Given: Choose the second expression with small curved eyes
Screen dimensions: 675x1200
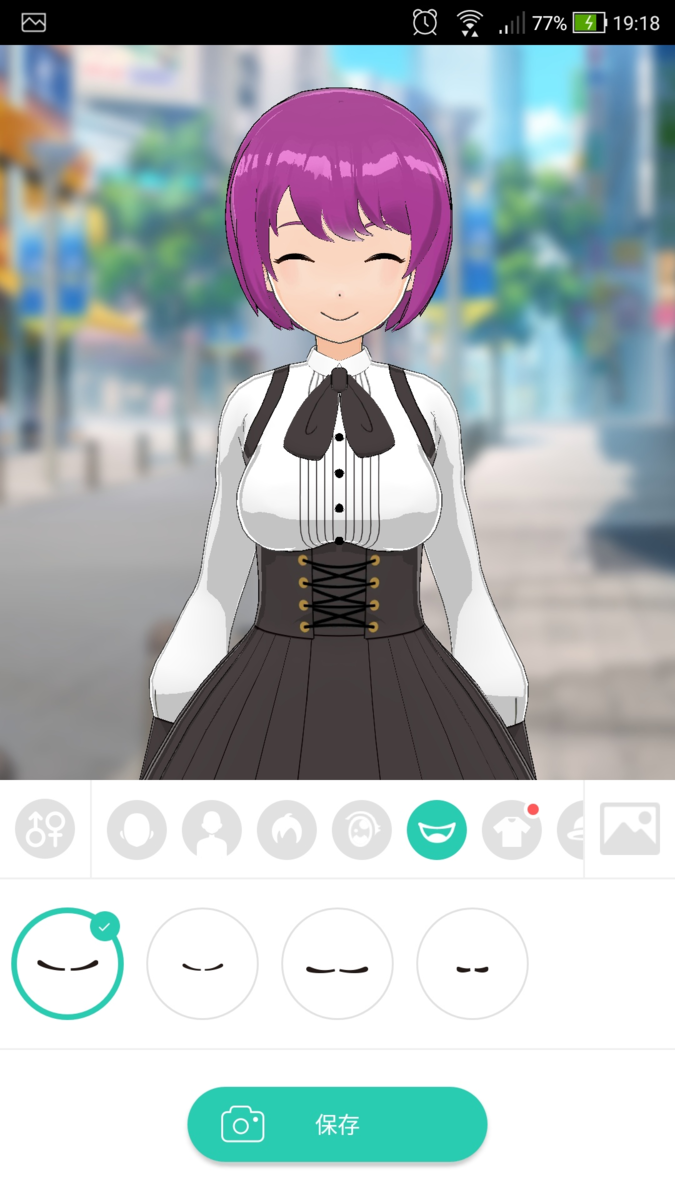Looking at the screenshot, I should [x=202, y=964].
